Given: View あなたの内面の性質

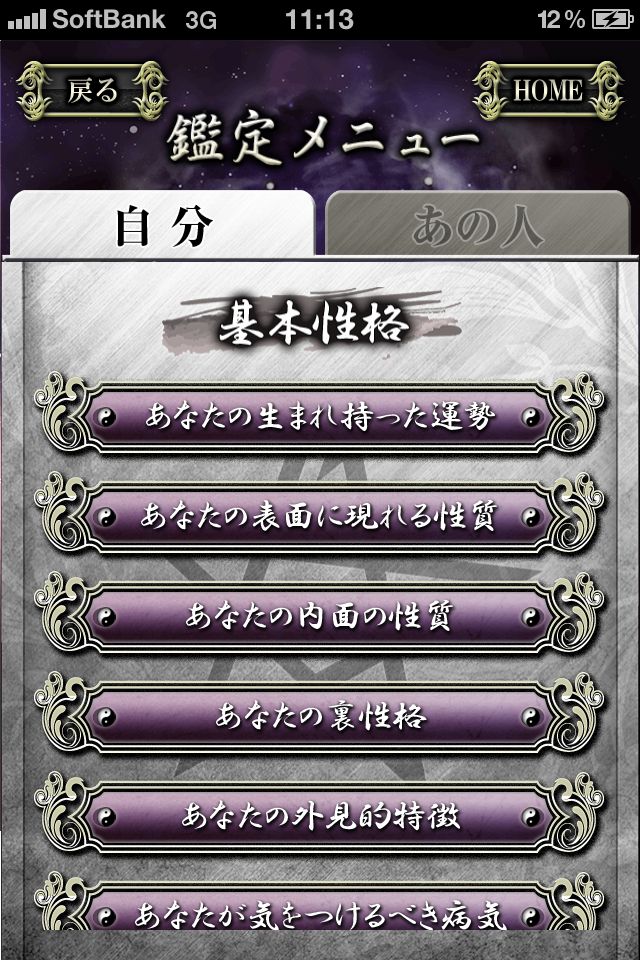Looking at the screenshot, I should pyautogui.click(x=319, y=617).
